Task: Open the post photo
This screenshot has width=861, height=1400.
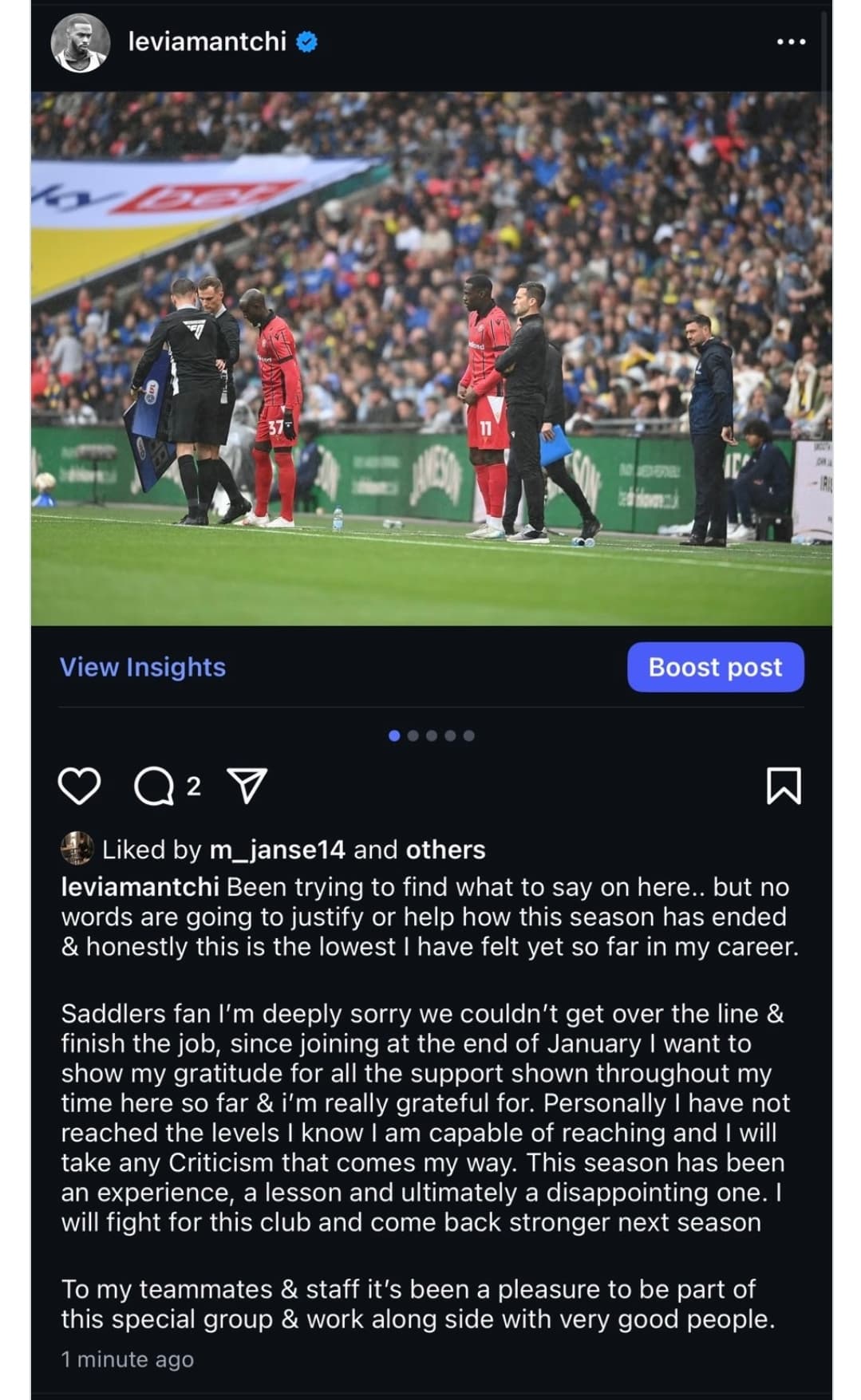Action: click(431, 358)
